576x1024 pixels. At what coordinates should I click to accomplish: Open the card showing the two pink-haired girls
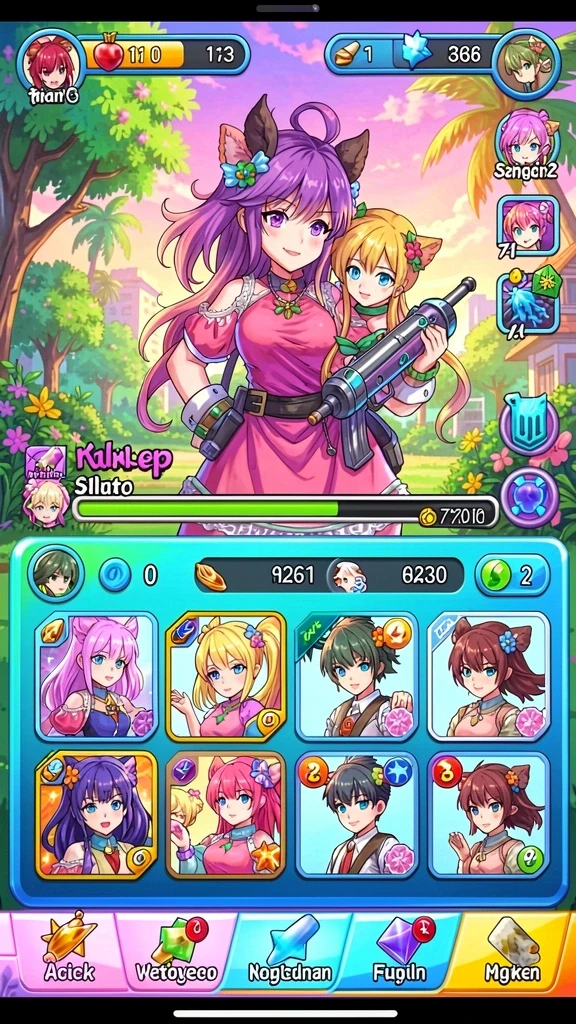[x=226, y=814]
